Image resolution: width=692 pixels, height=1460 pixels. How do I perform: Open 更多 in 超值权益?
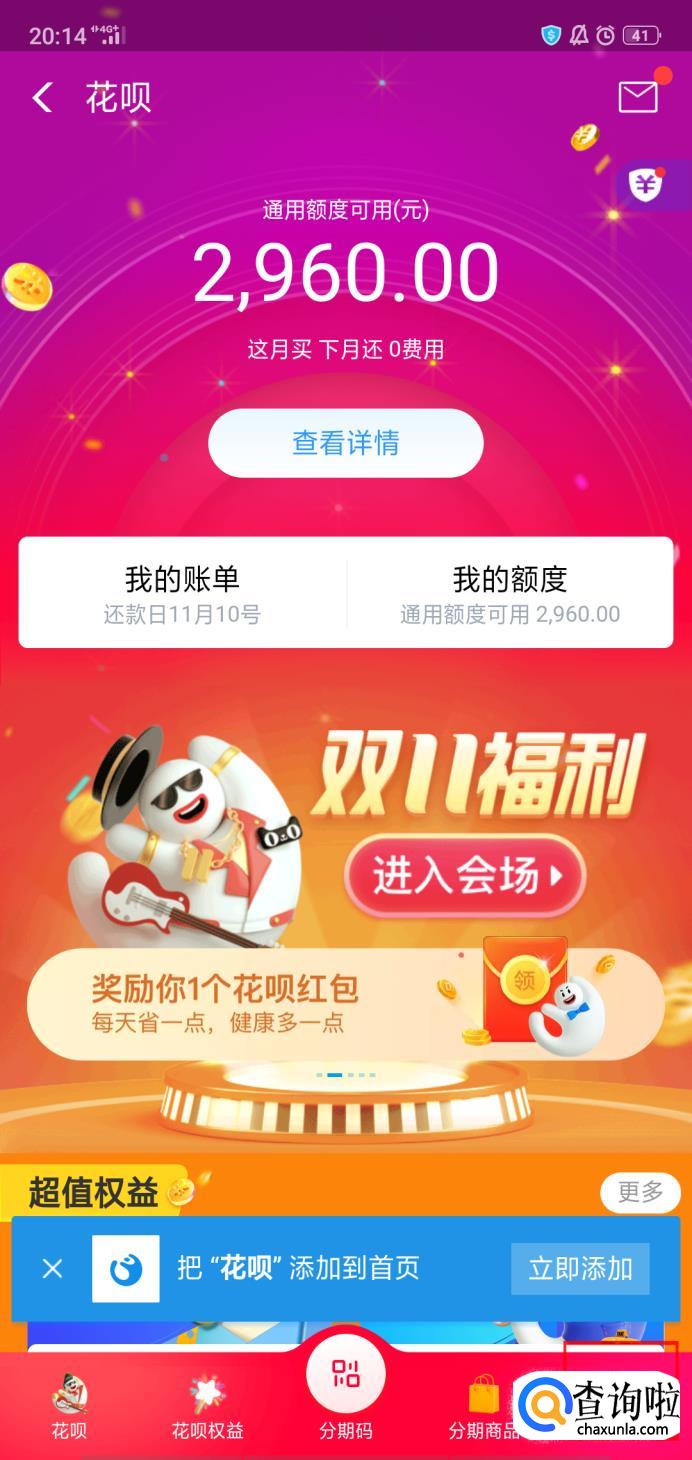tap(640, 1192)
